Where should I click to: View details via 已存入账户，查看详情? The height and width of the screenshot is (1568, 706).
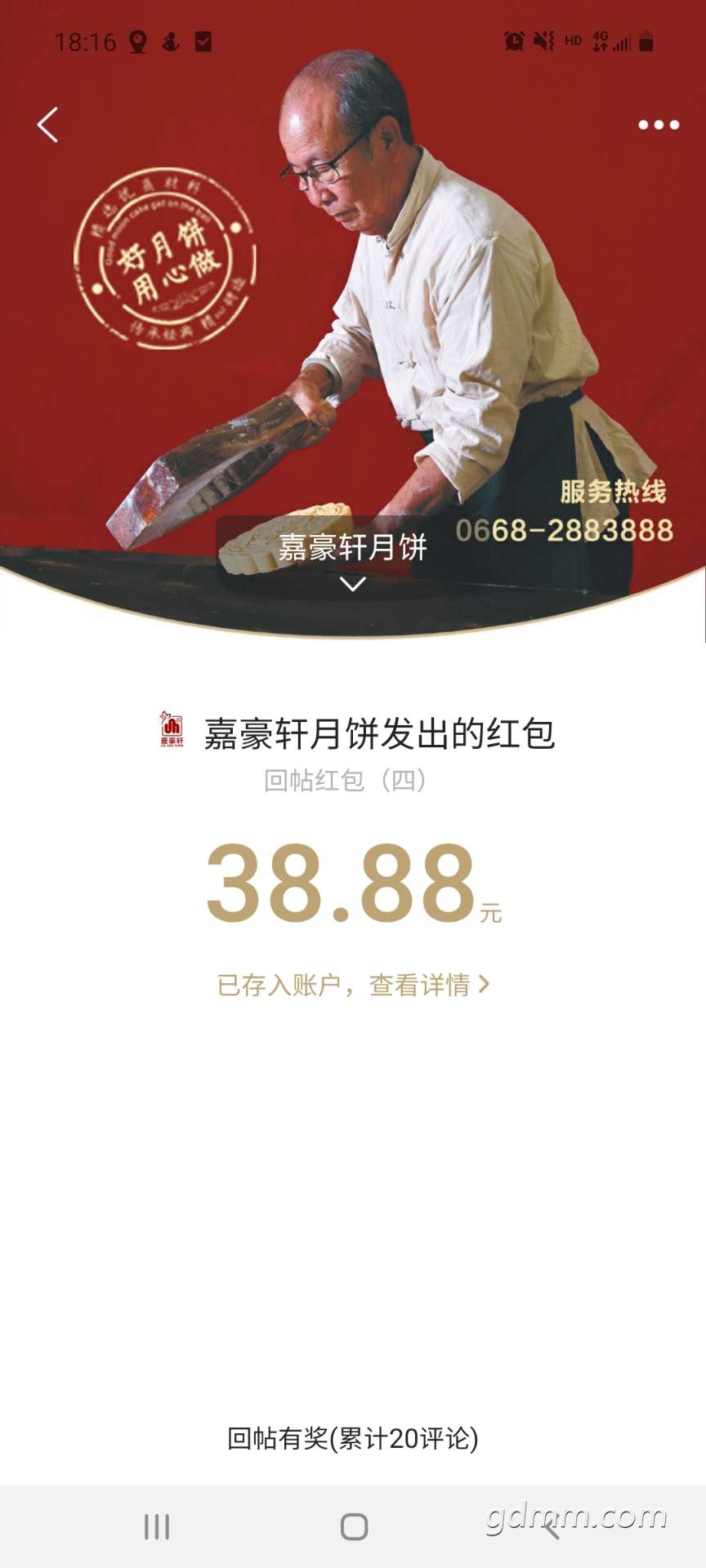pos(353,985)
